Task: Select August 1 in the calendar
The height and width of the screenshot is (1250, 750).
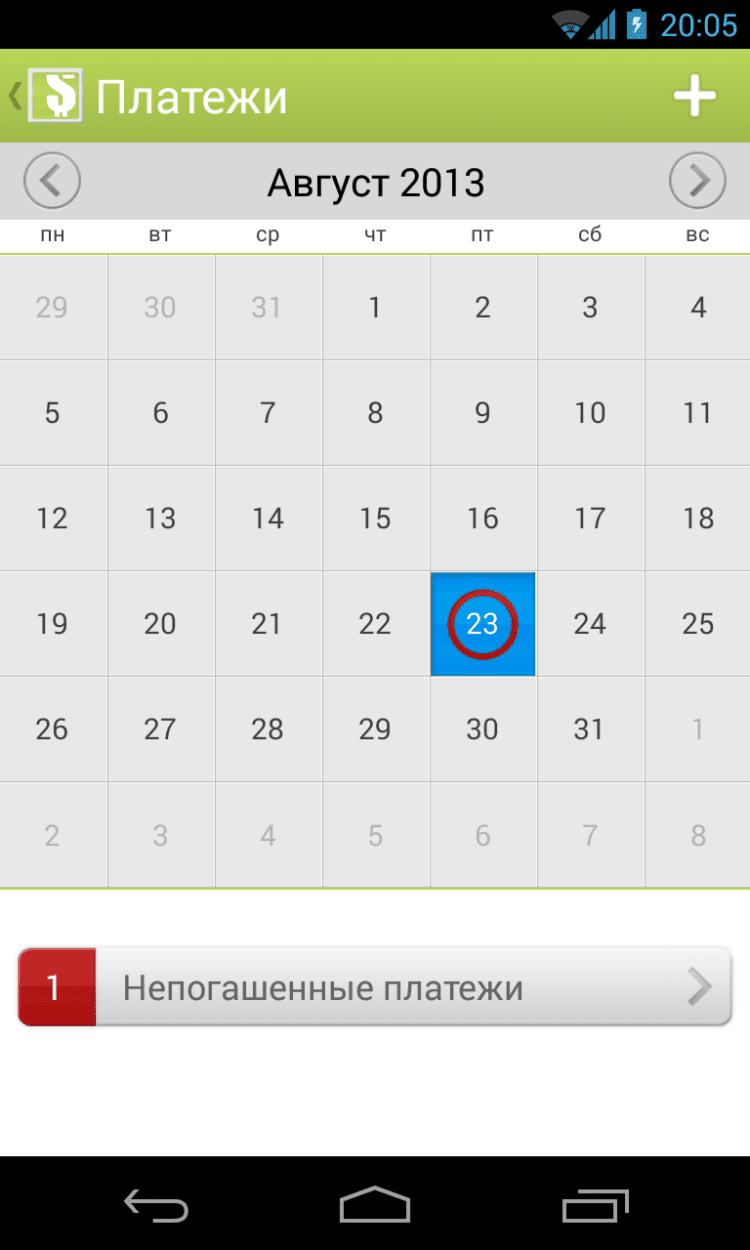Action: (375, 307)
